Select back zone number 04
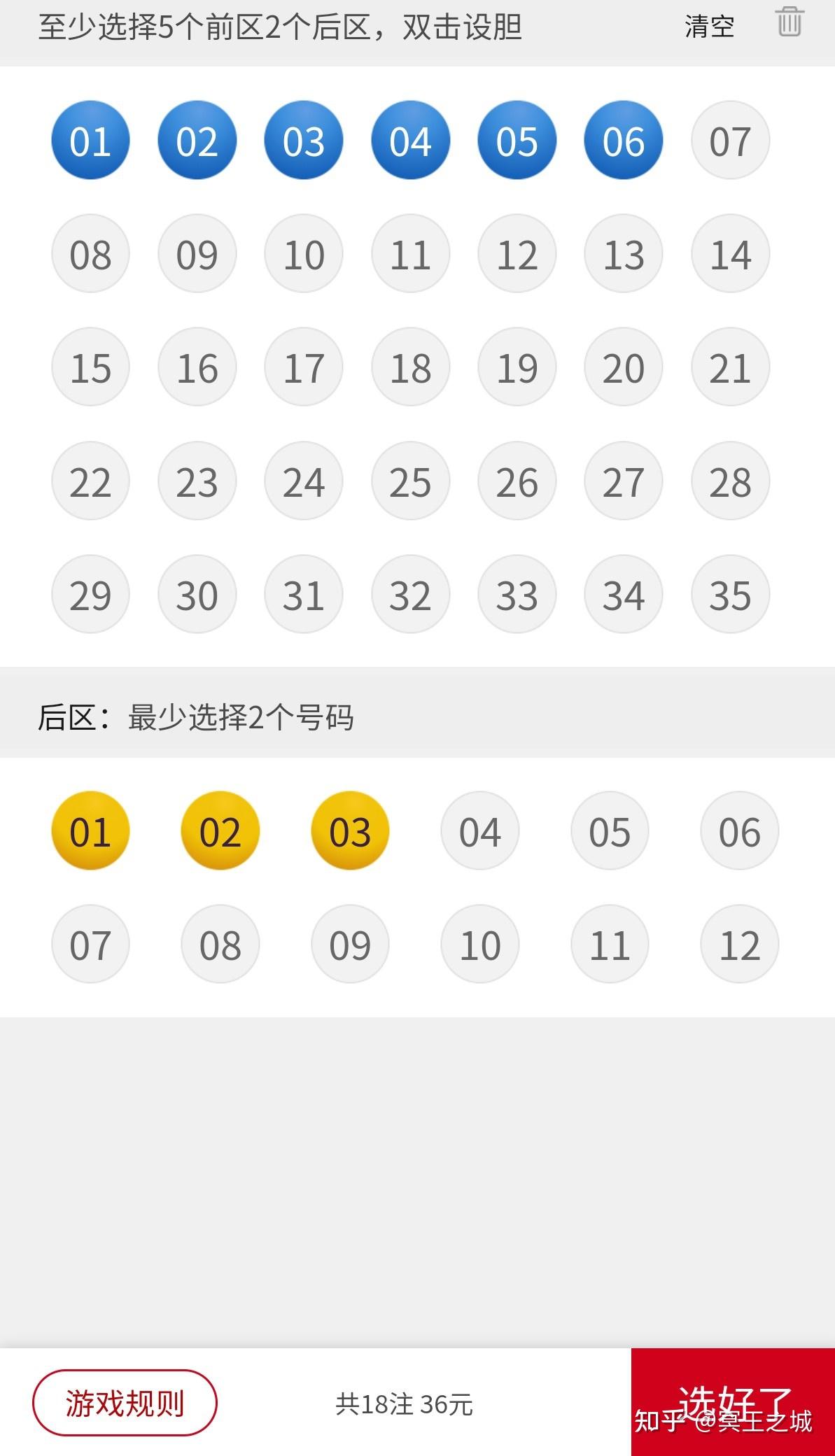The width and height of the screenshot is (835, 1456). coord(479,831)
